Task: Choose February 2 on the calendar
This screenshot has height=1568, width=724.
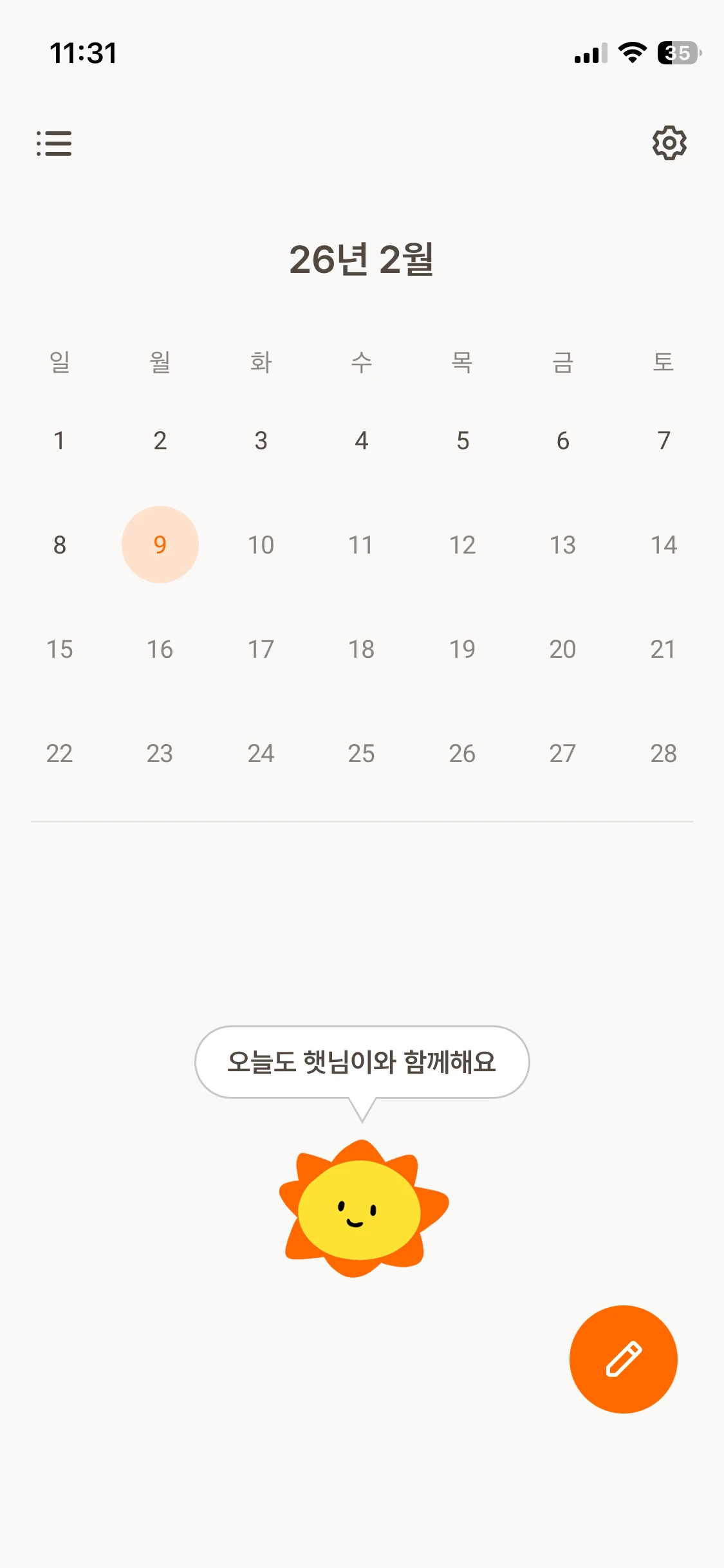Action: coord(160,441)
